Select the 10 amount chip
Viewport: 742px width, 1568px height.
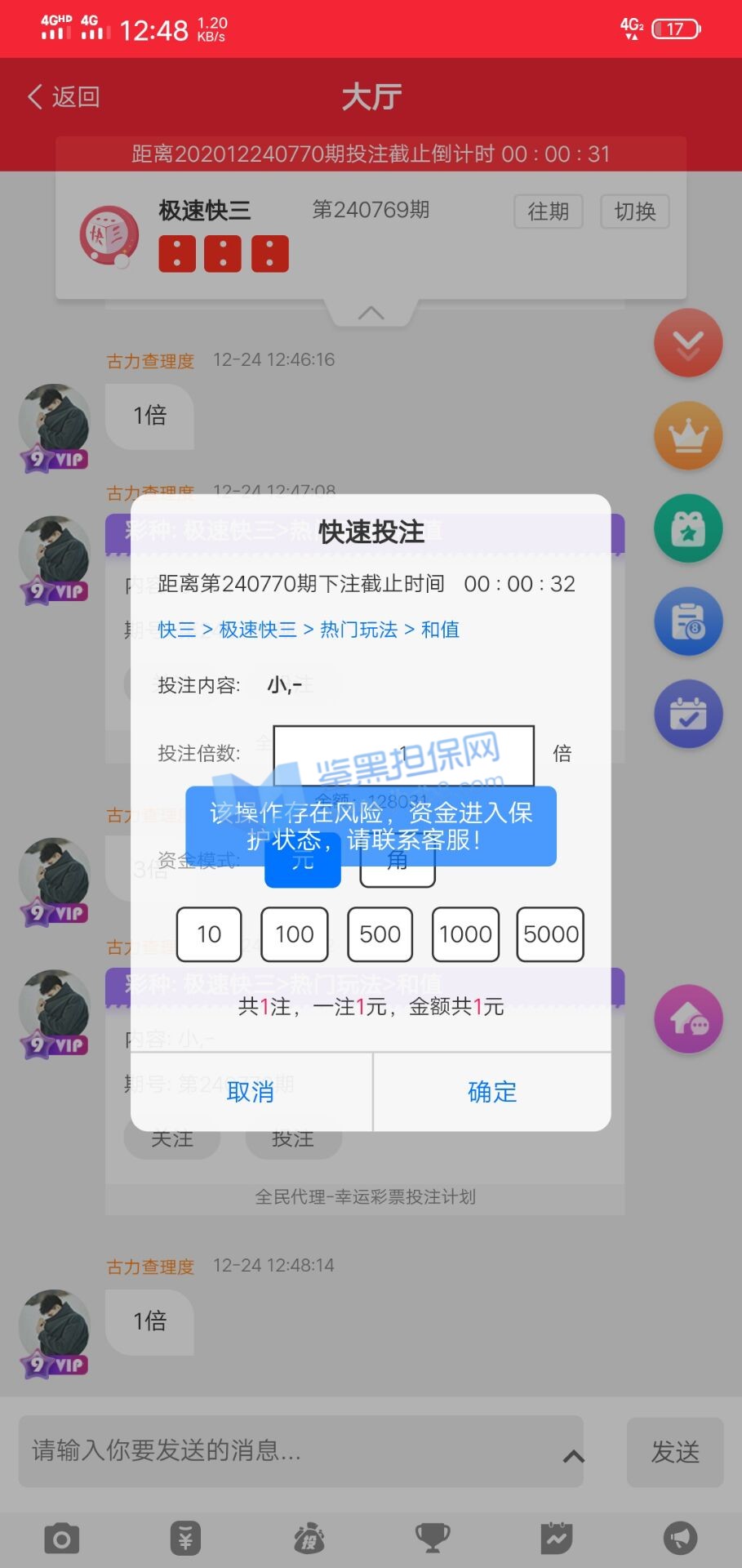[209, 934]
